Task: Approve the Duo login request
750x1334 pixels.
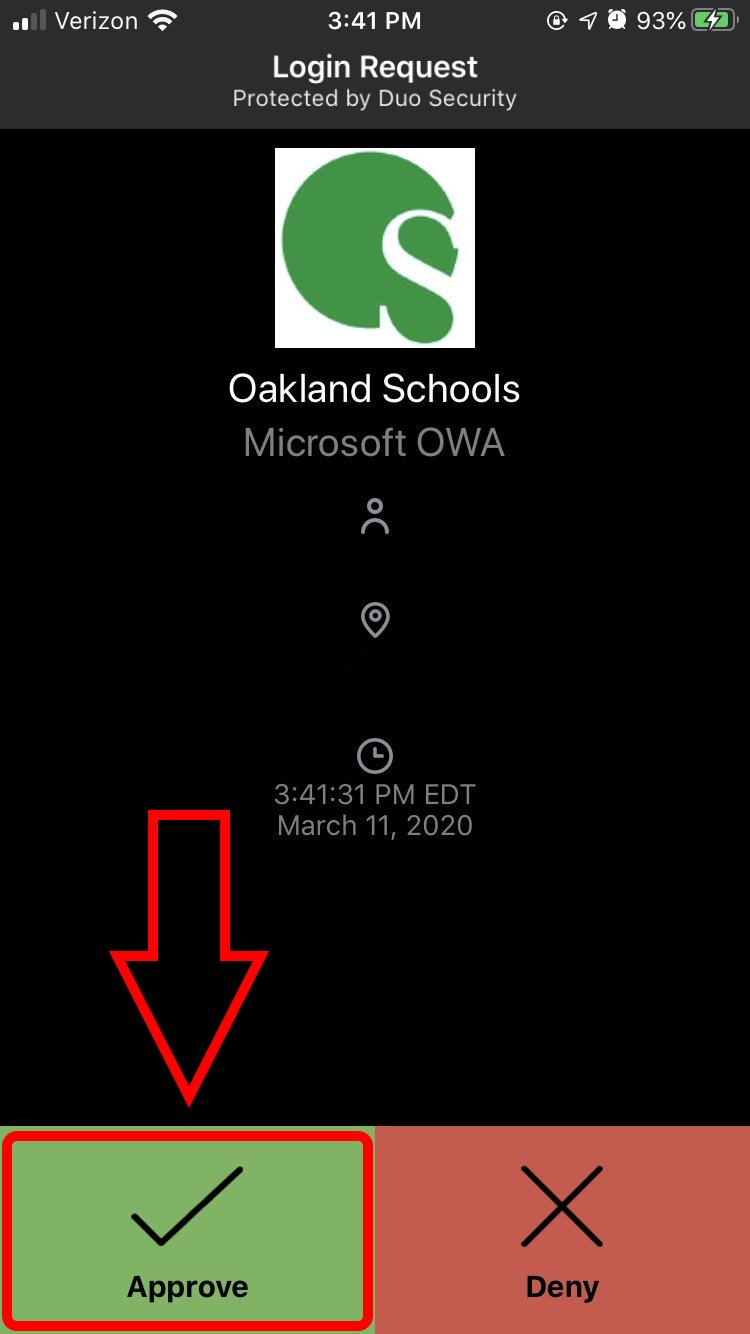Action: (187, 1230)
